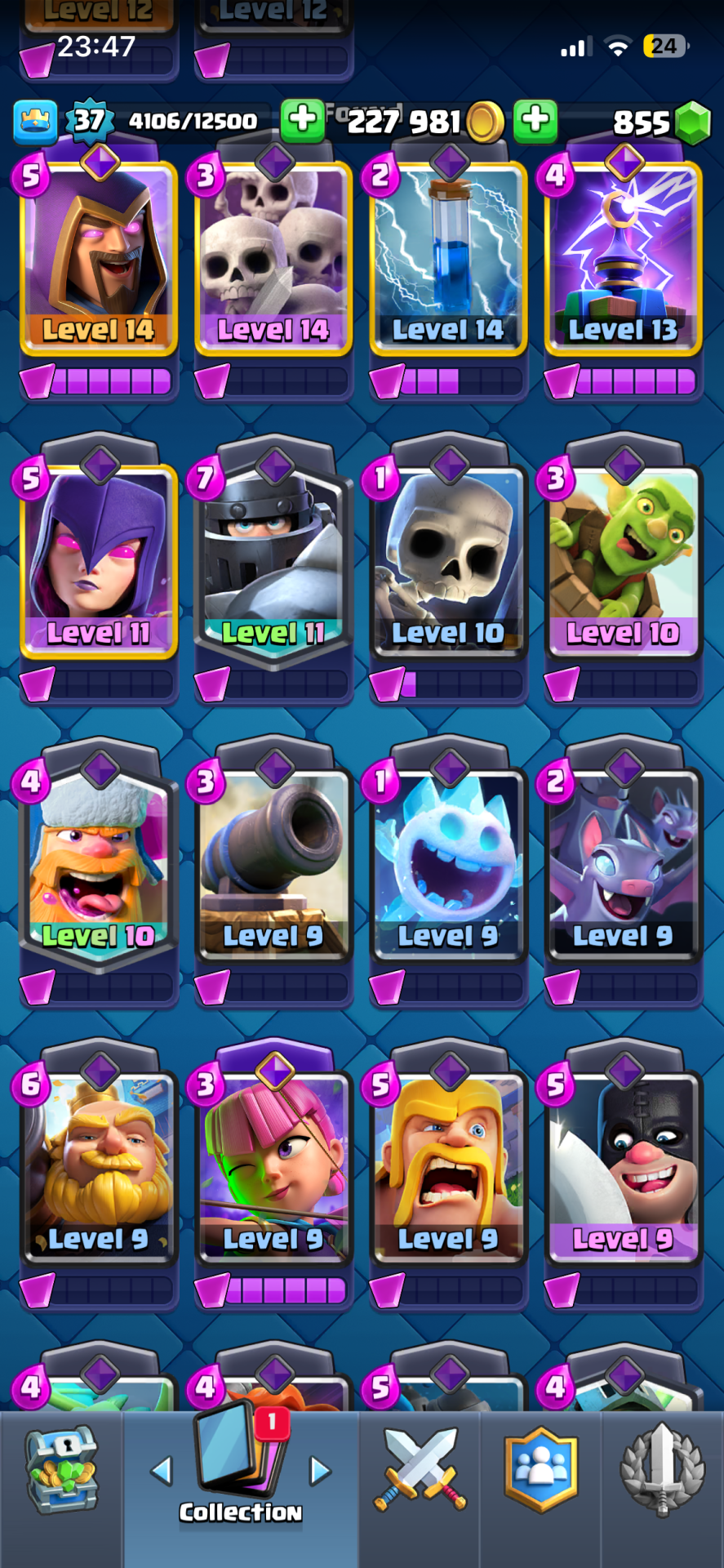The height and width of the screenshot is (1568, 724).
Task: Switch to the Battle crossed swords tab
Action: [420, 1470]
